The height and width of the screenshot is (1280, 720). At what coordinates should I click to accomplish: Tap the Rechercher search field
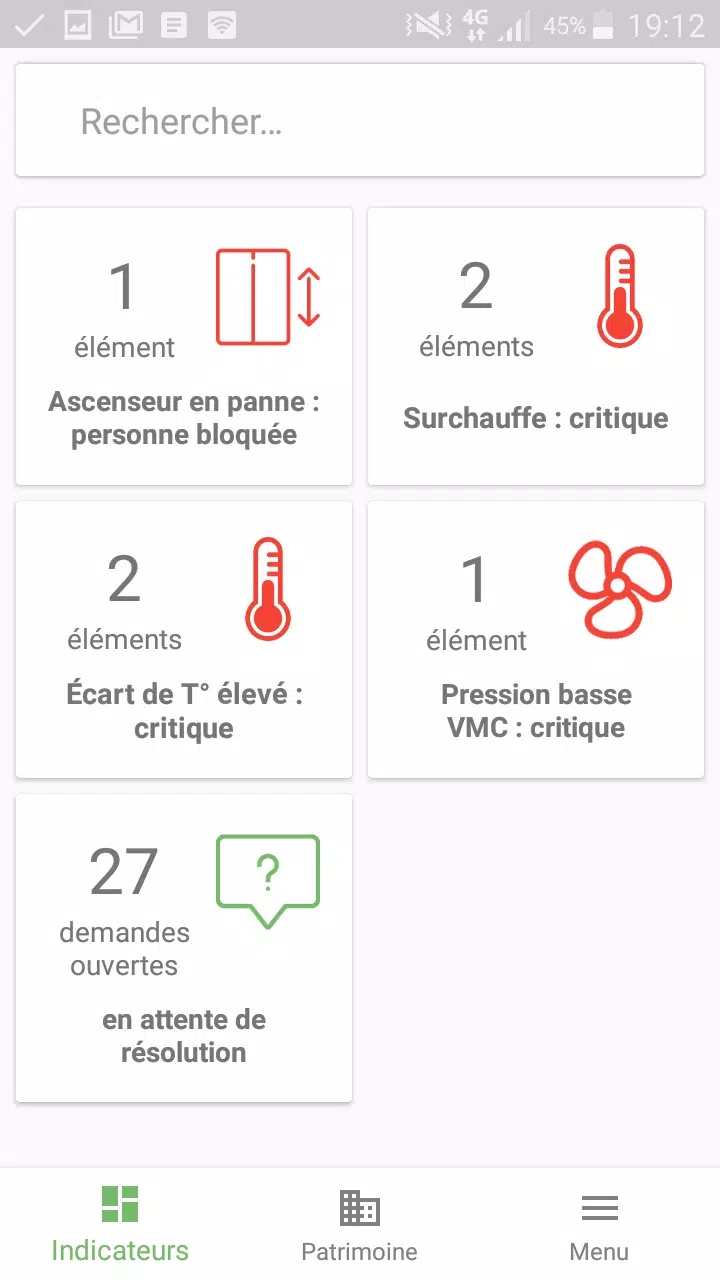click(360, 121)
